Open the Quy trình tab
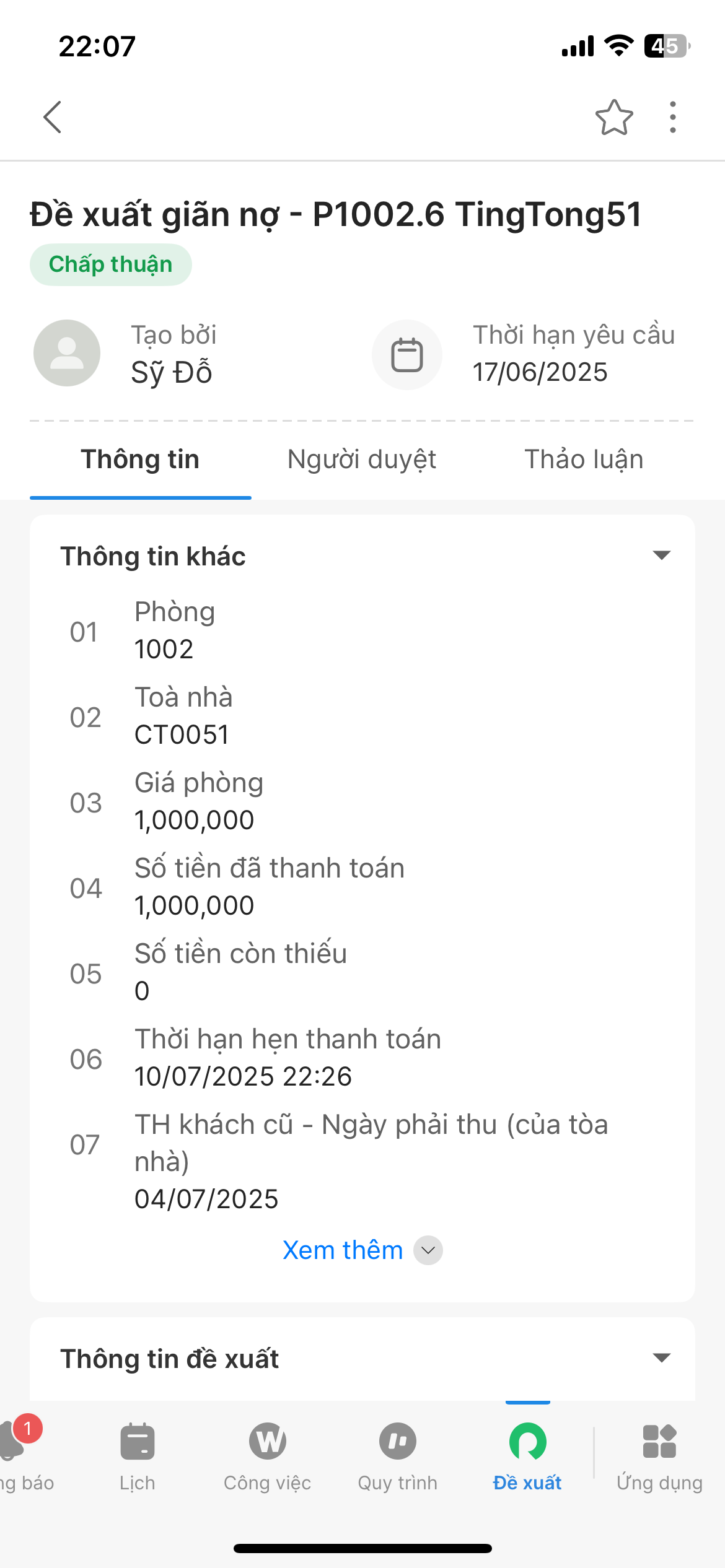The width and height of the screenshot is (725, 1568). point(398,1455)
